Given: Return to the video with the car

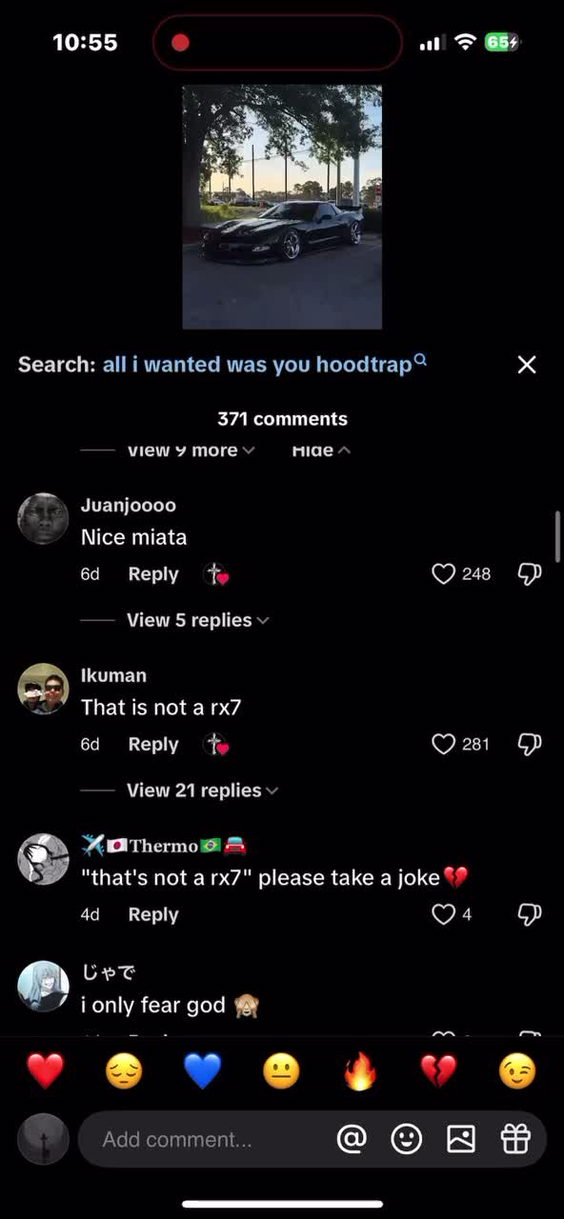Looking at the screenshot, I should [x=282, y=207].
